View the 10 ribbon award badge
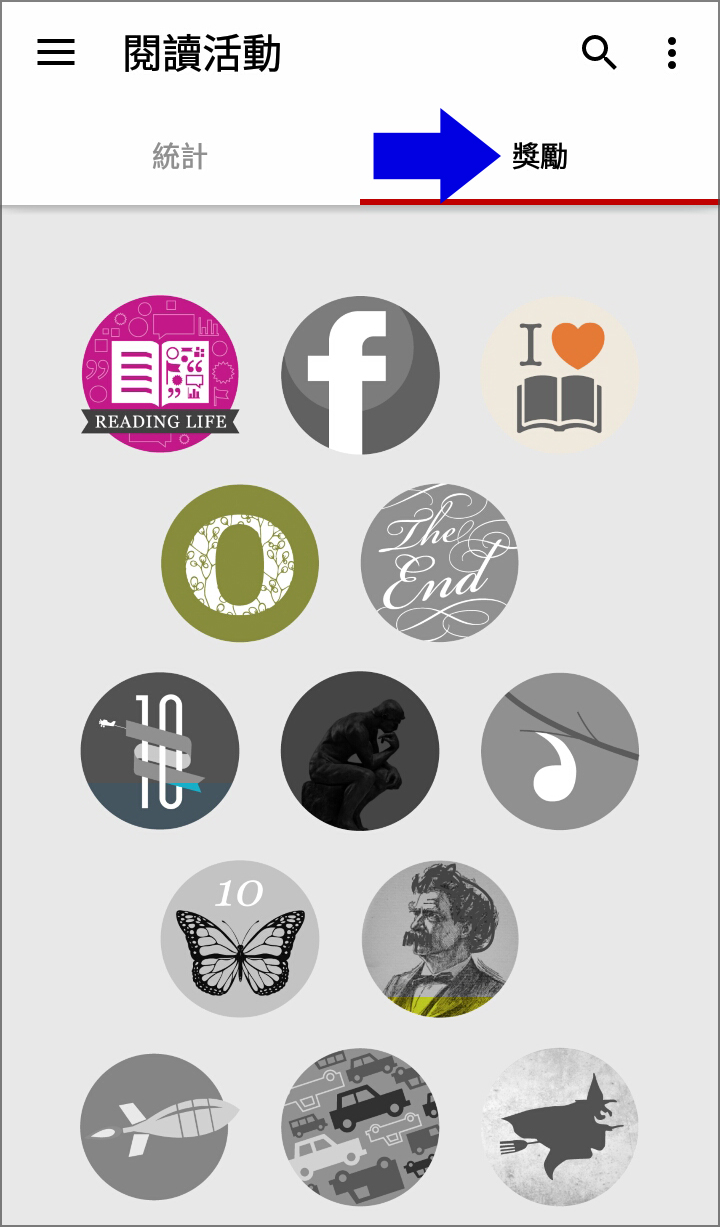This screenshot has height=1227, width=720. coord(160,751)
